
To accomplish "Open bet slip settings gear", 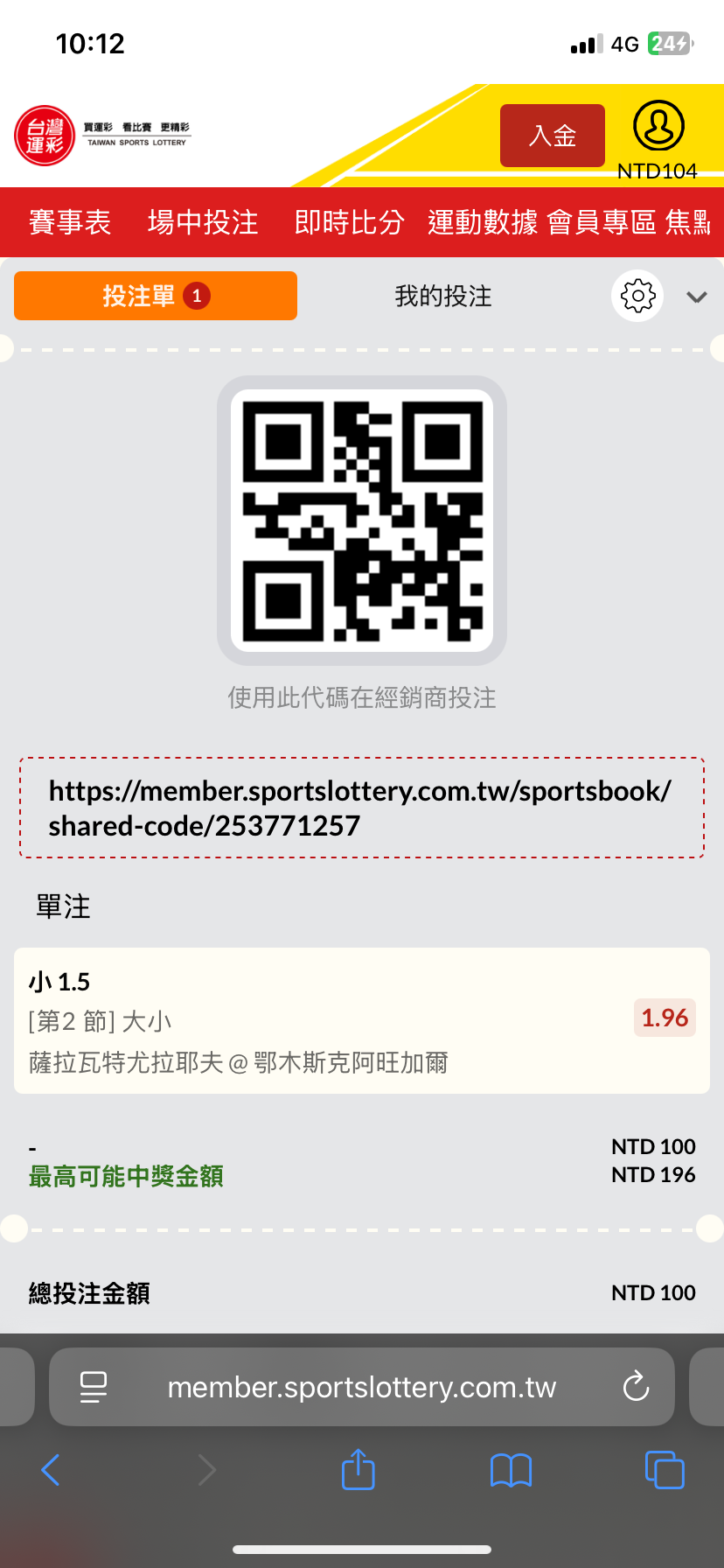I will pos(637,296).
